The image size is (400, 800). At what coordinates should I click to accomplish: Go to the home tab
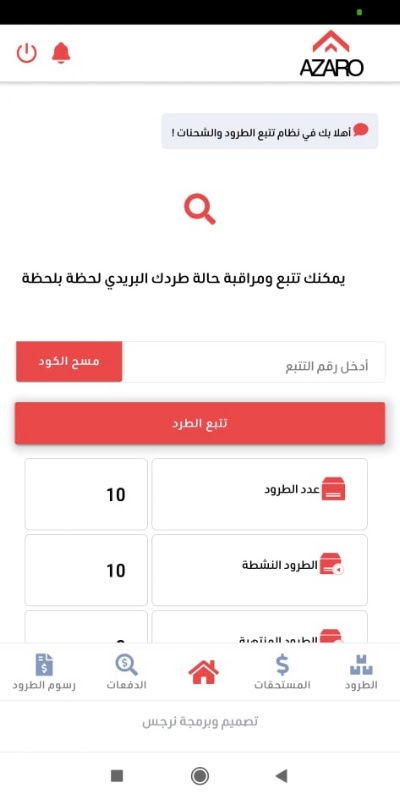pos(204,672)
